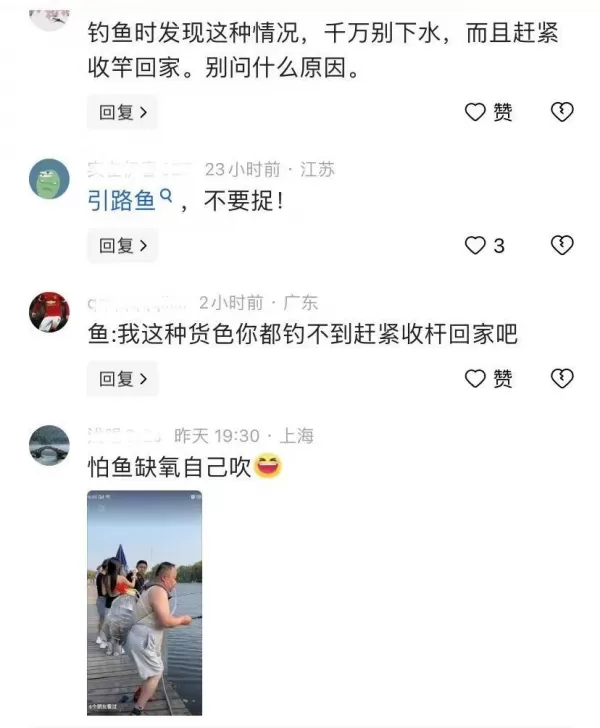Reply to the 引路鱼 comment from 江苏
Screen dimensions: 600x728
[122, 245]
